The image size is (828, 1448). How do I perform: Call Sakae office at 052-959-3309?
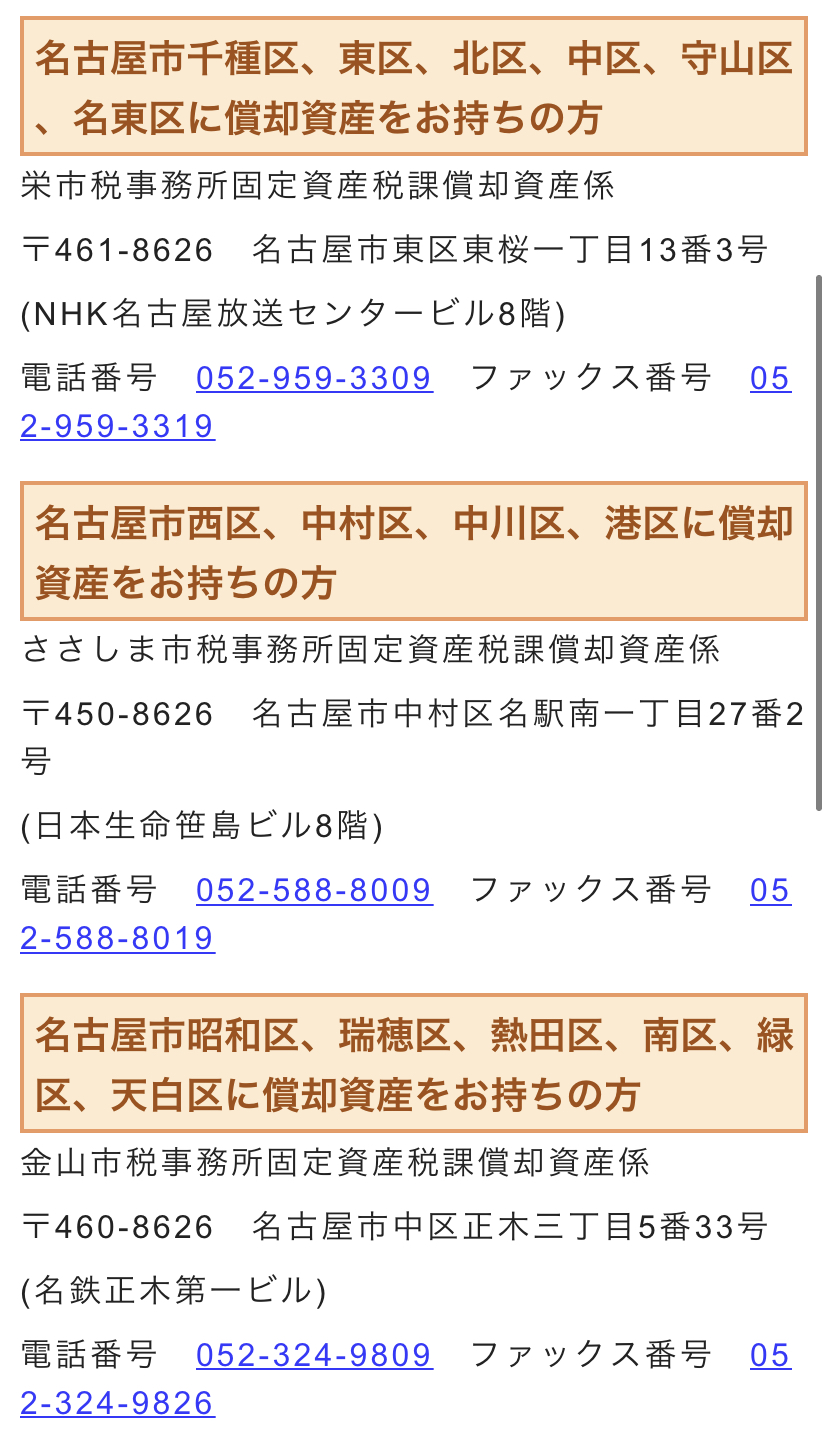pos(314,378)
